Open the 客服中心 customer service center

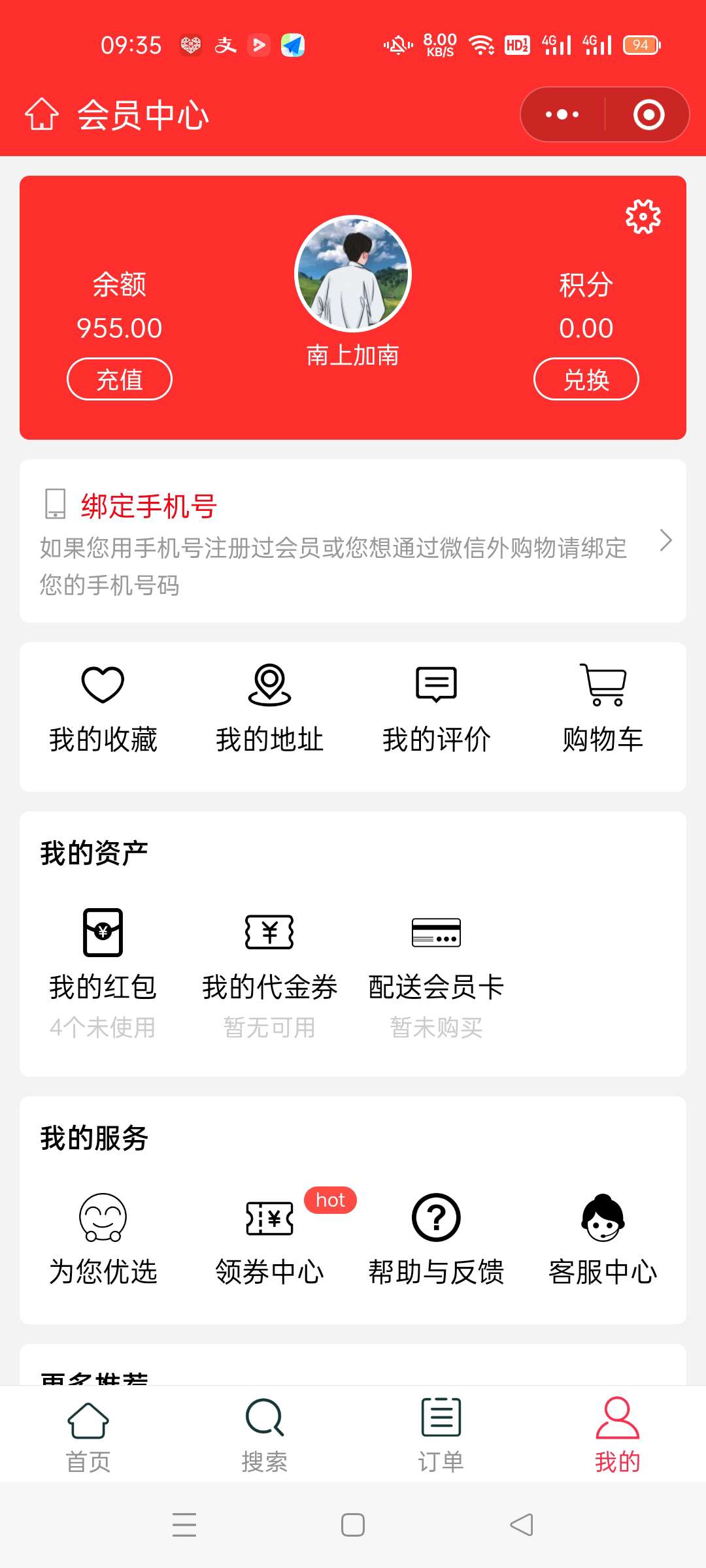[603, 1238]
